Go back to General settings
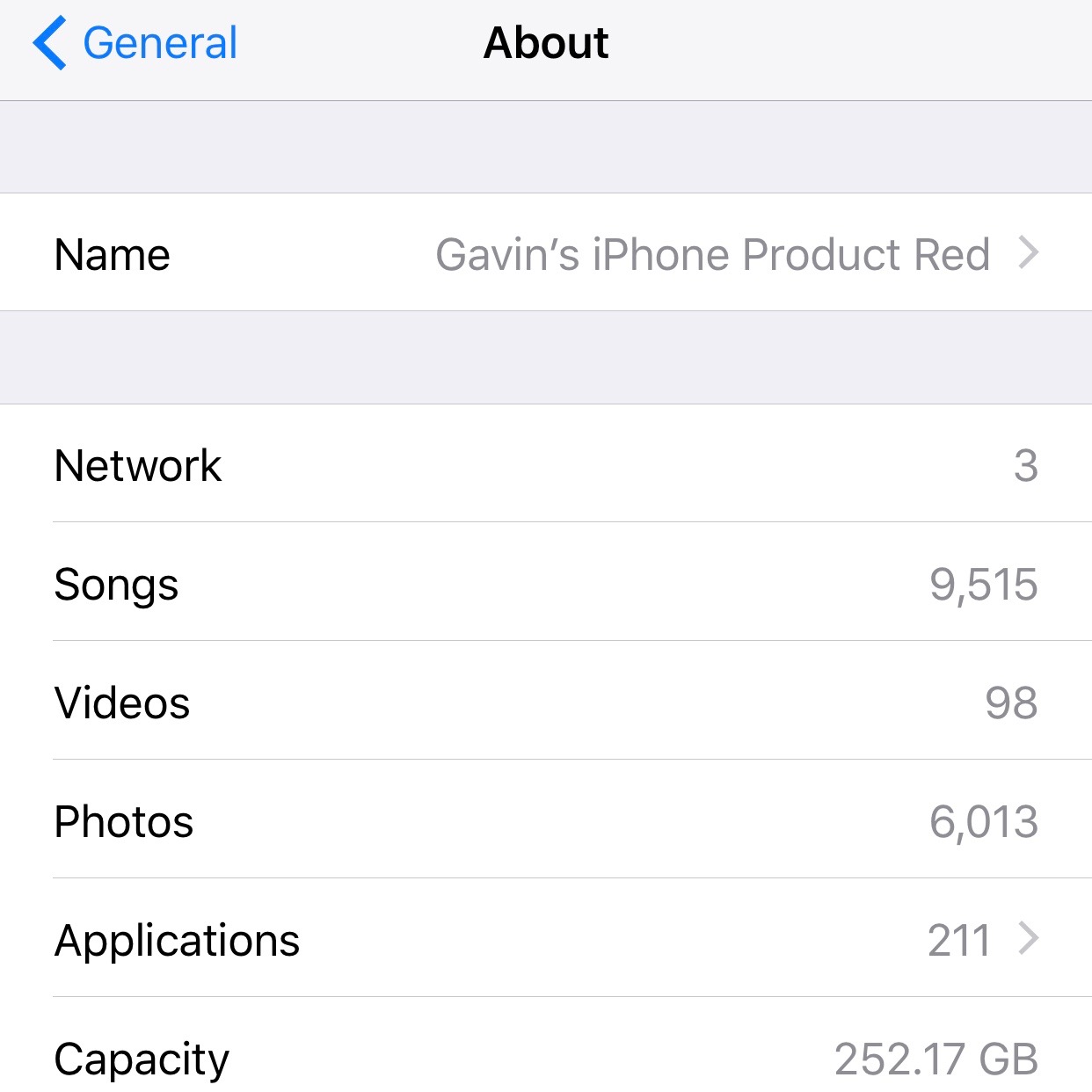Image resolution: width=1092 pixels, height=1092 pixels. pos(136,43)
